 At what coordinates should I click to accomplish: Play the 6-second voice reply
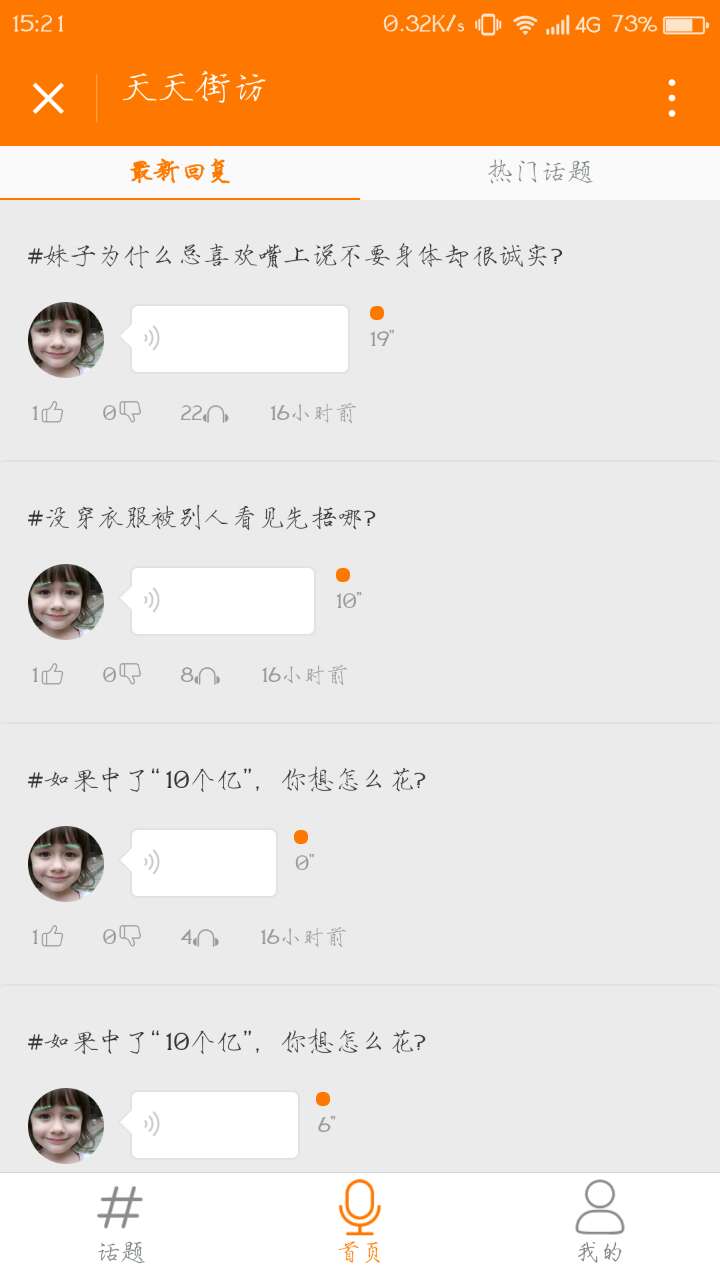click(x=215, y=1125)
